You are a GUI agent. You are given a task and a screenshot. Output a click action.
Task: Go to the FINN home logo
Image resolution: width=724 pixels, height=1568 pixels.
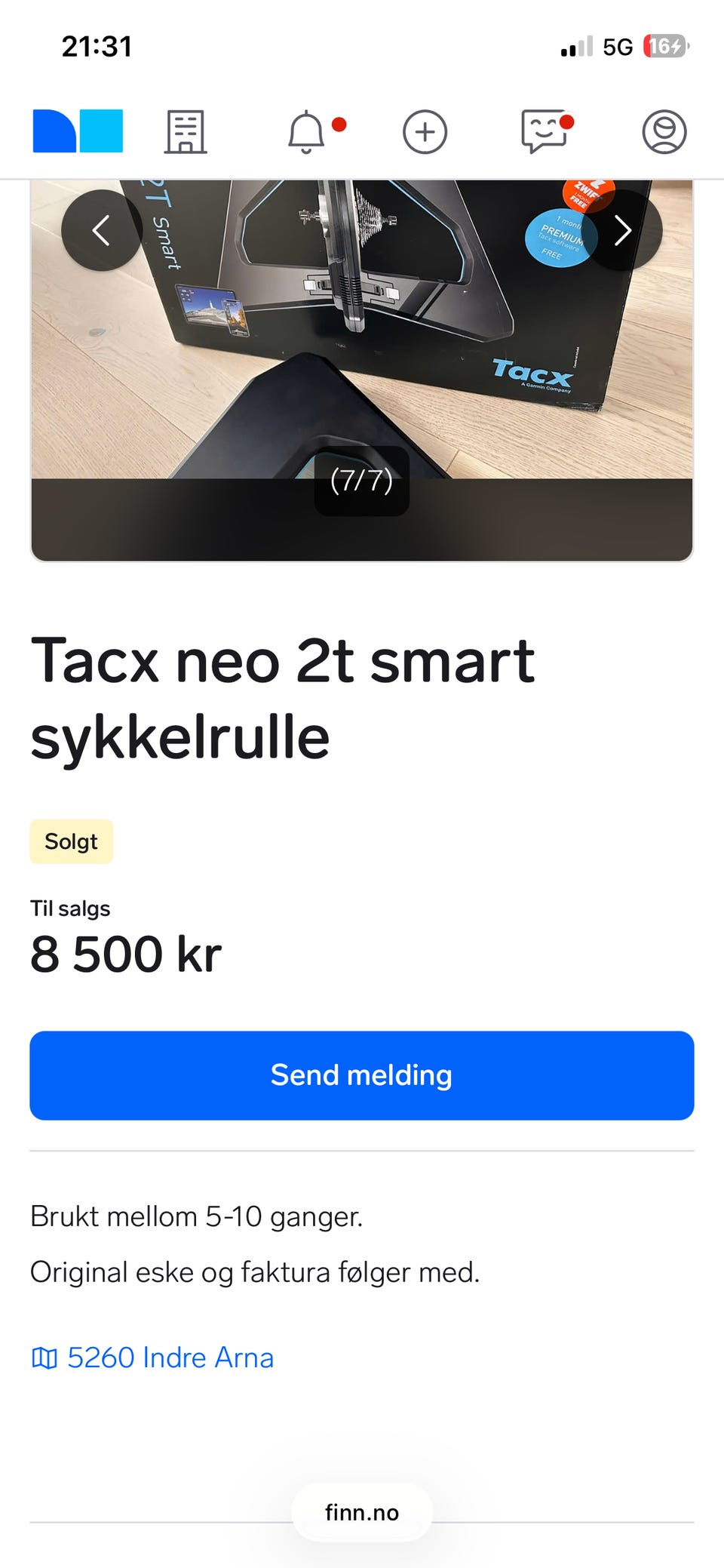tap(78, 131)
